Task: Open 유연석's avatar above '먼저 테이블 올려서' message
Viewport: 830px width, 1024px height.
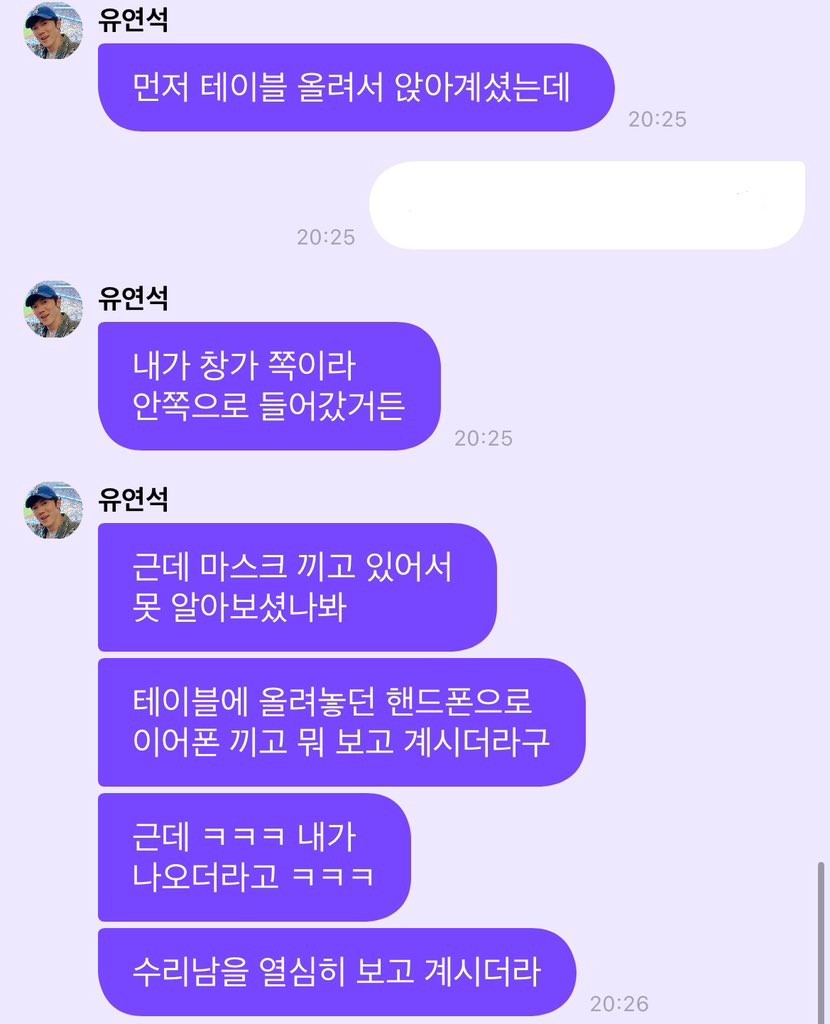Action: click(53, 31)
